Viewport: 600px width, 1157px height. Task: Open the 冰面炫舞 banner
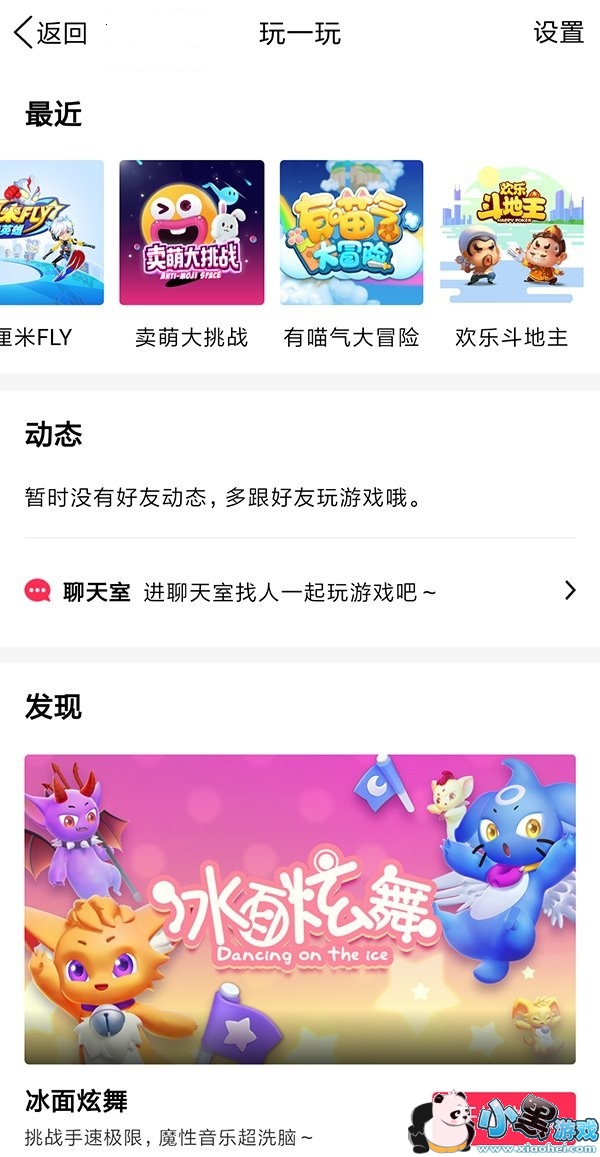point(300,908)
